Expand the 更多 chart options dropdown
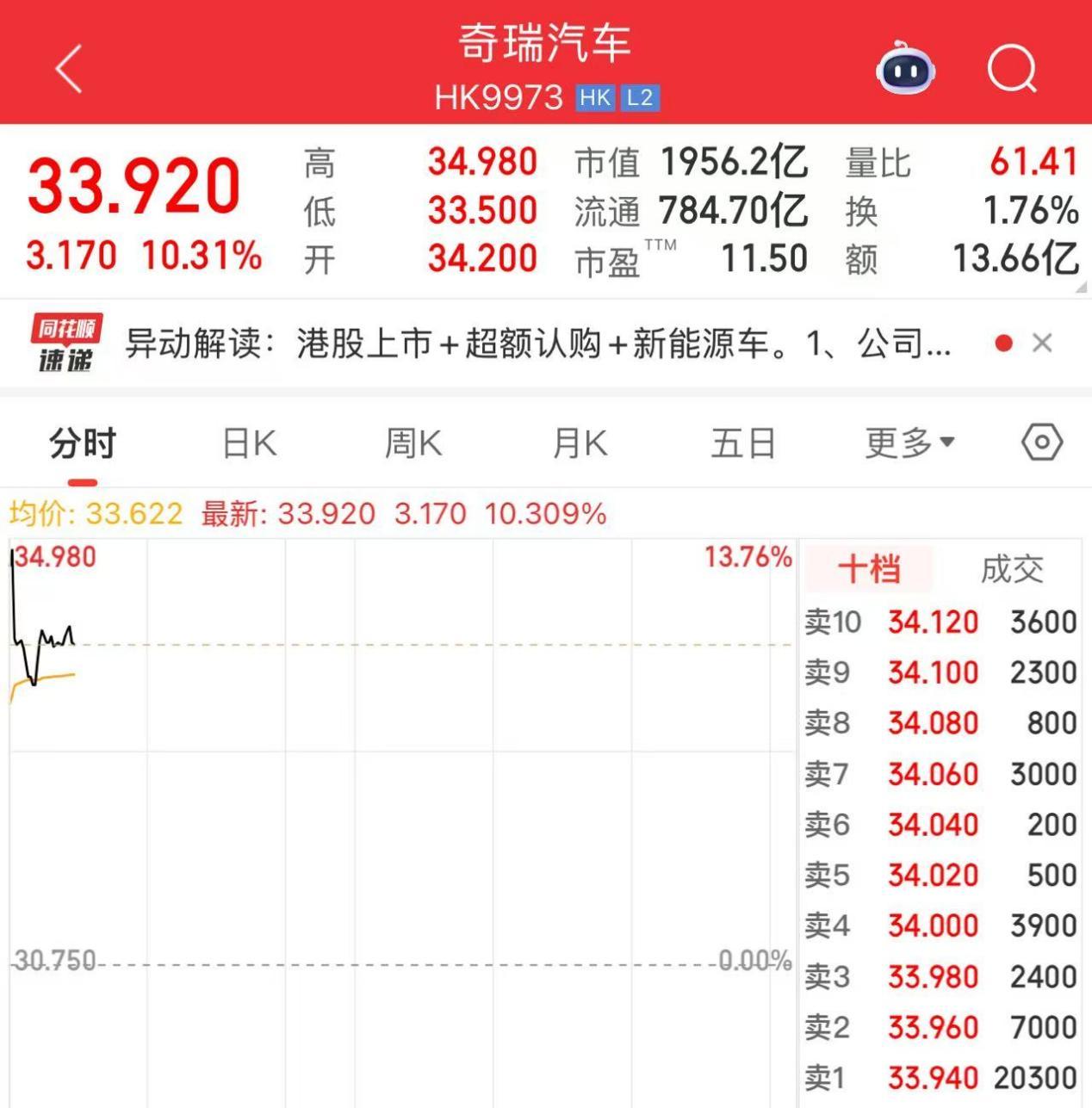Image resolution: width=1092 pixels, height=1108 pixels. (909, 444)
